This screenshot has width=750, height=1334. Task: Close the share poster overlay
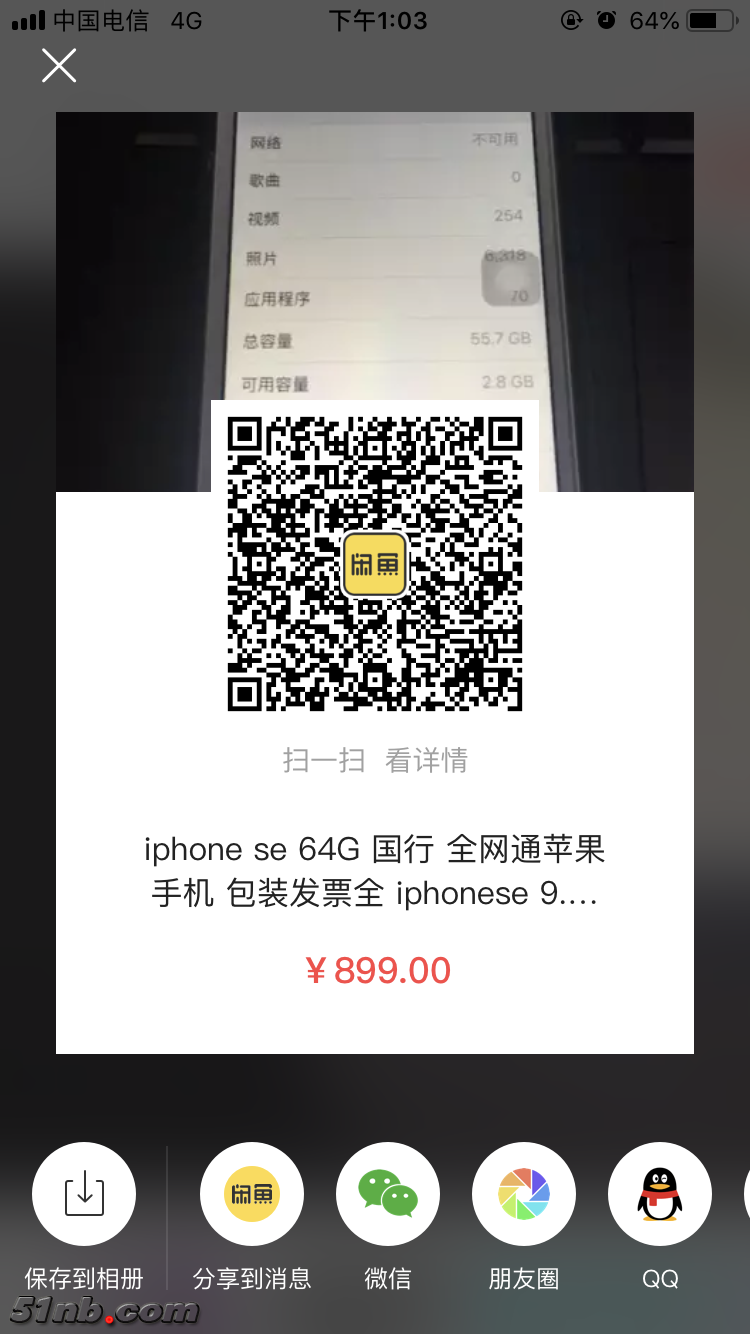coord(59,66)
